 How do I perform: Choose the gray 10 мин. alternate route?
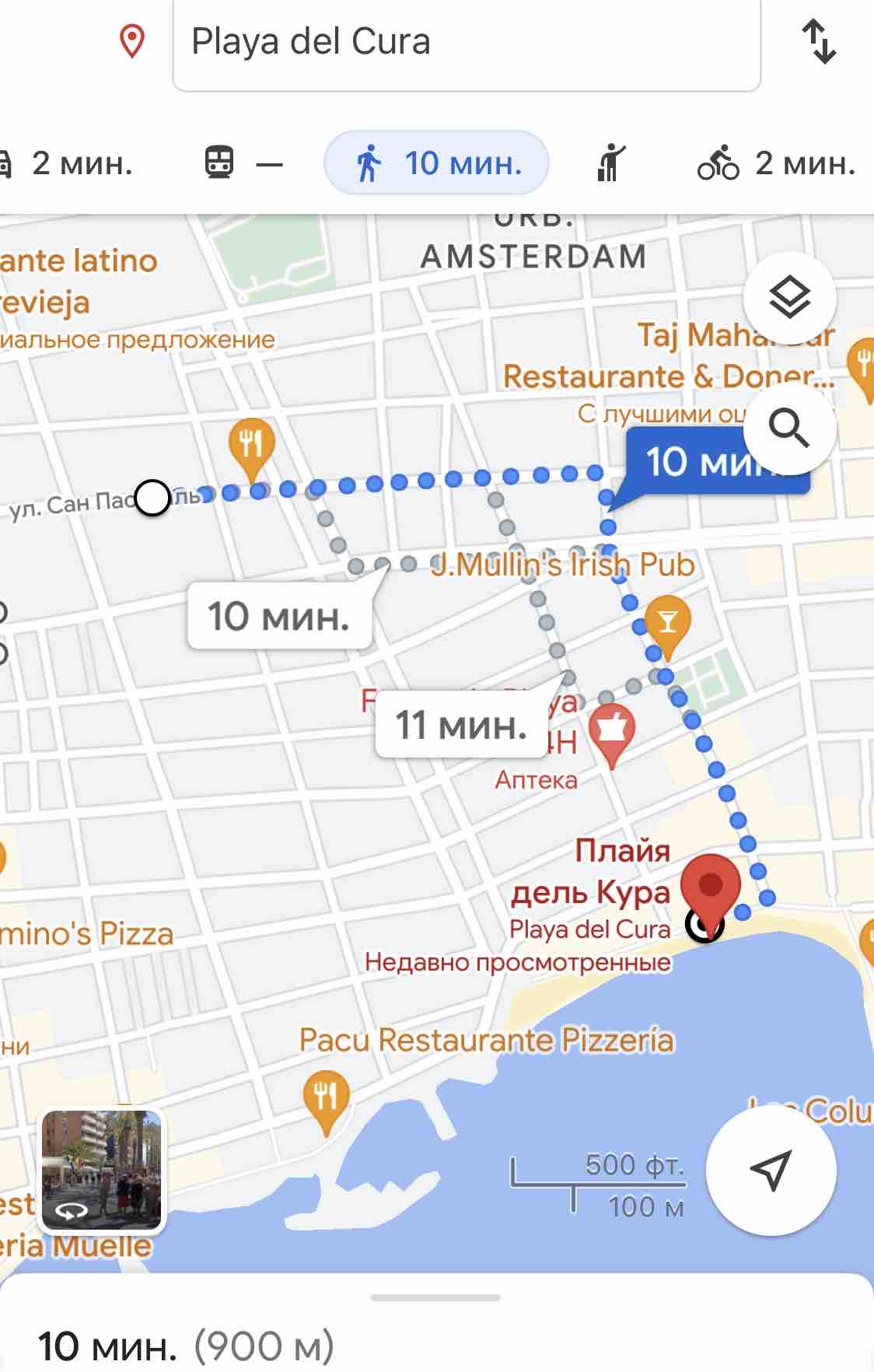click(279, 616)
